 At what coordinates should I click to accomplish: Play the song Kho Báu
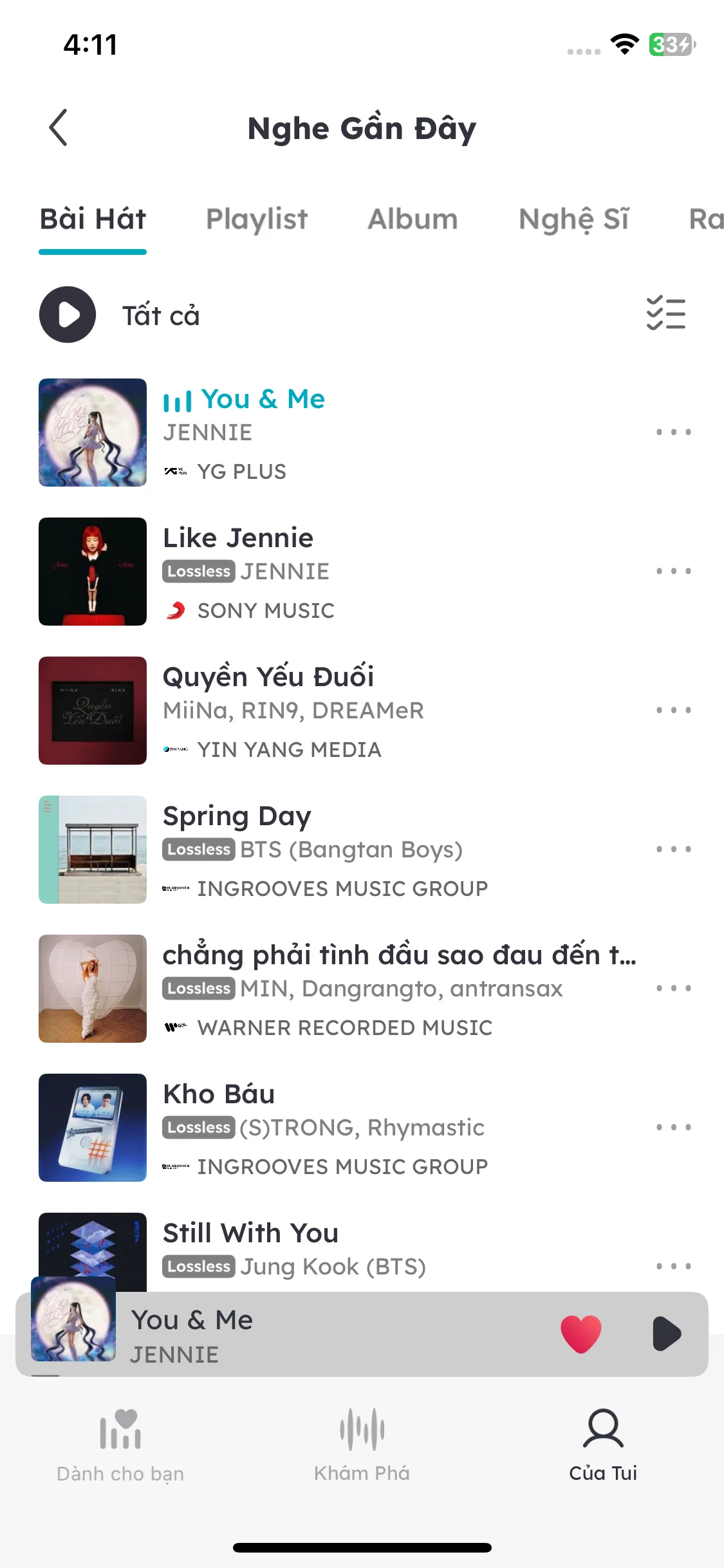[219, 1094]
